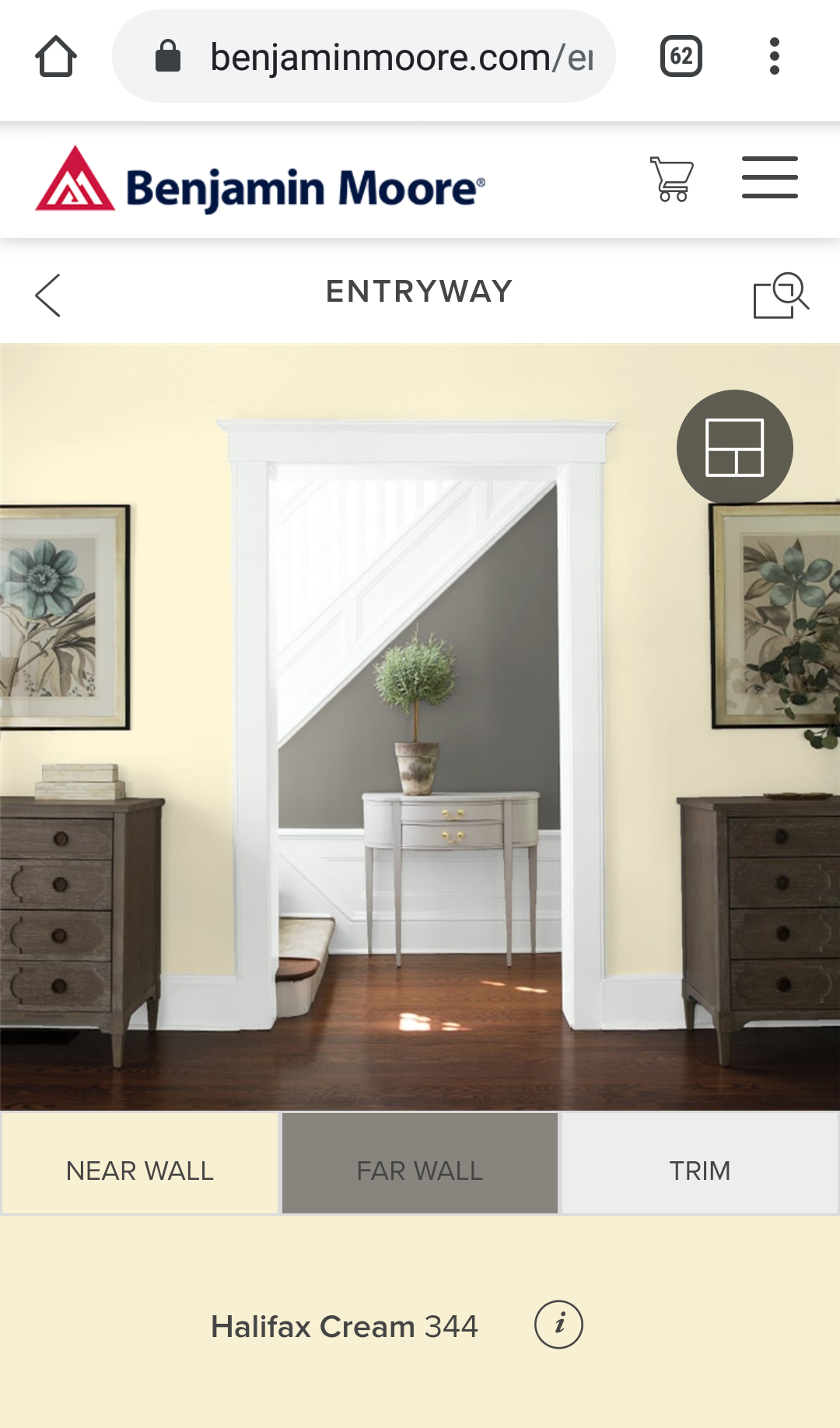Tap the Benjamin Moore logo
The width and height of the screenshot is (840, 1428).
coord(261,181)
